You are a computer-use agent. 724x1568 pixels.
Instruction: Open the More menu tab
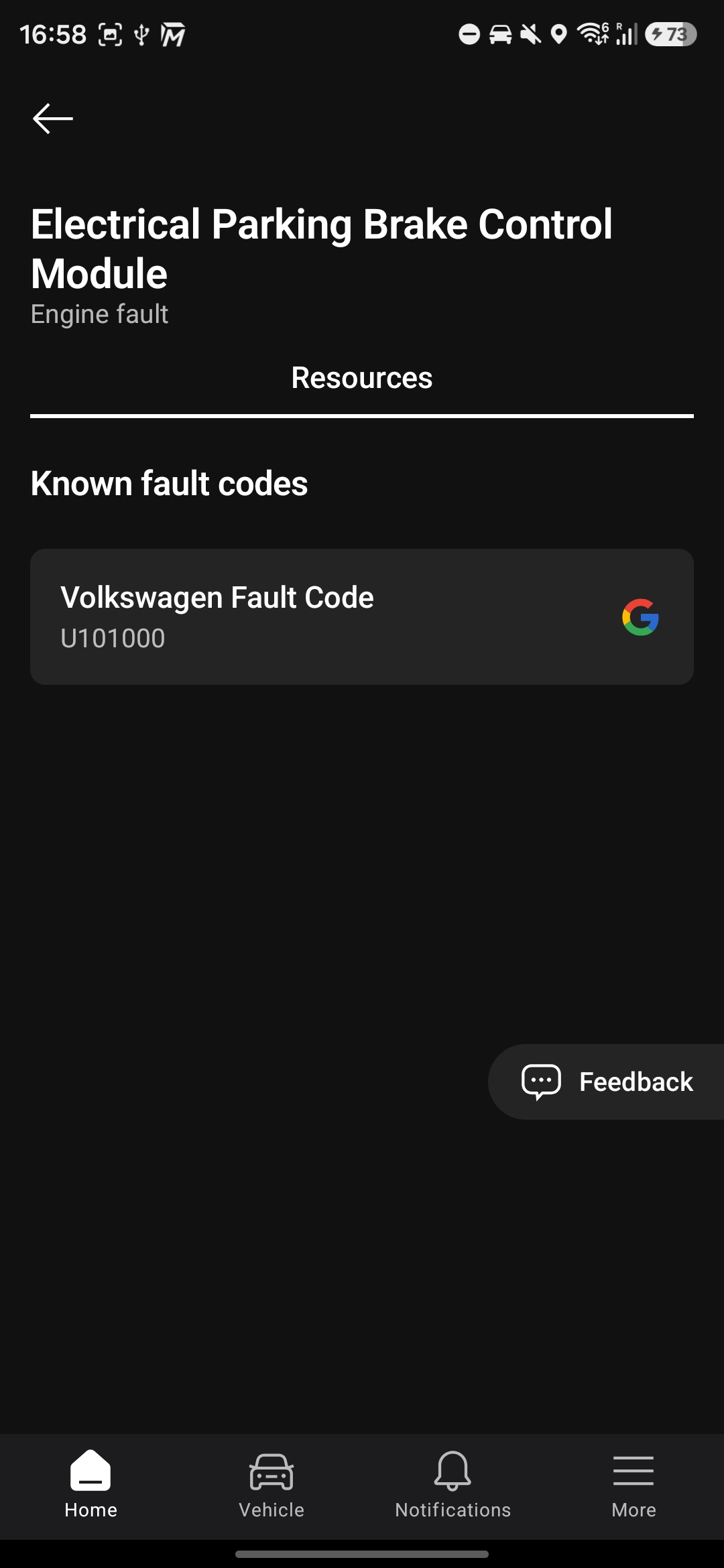[x=633, y=1484]
